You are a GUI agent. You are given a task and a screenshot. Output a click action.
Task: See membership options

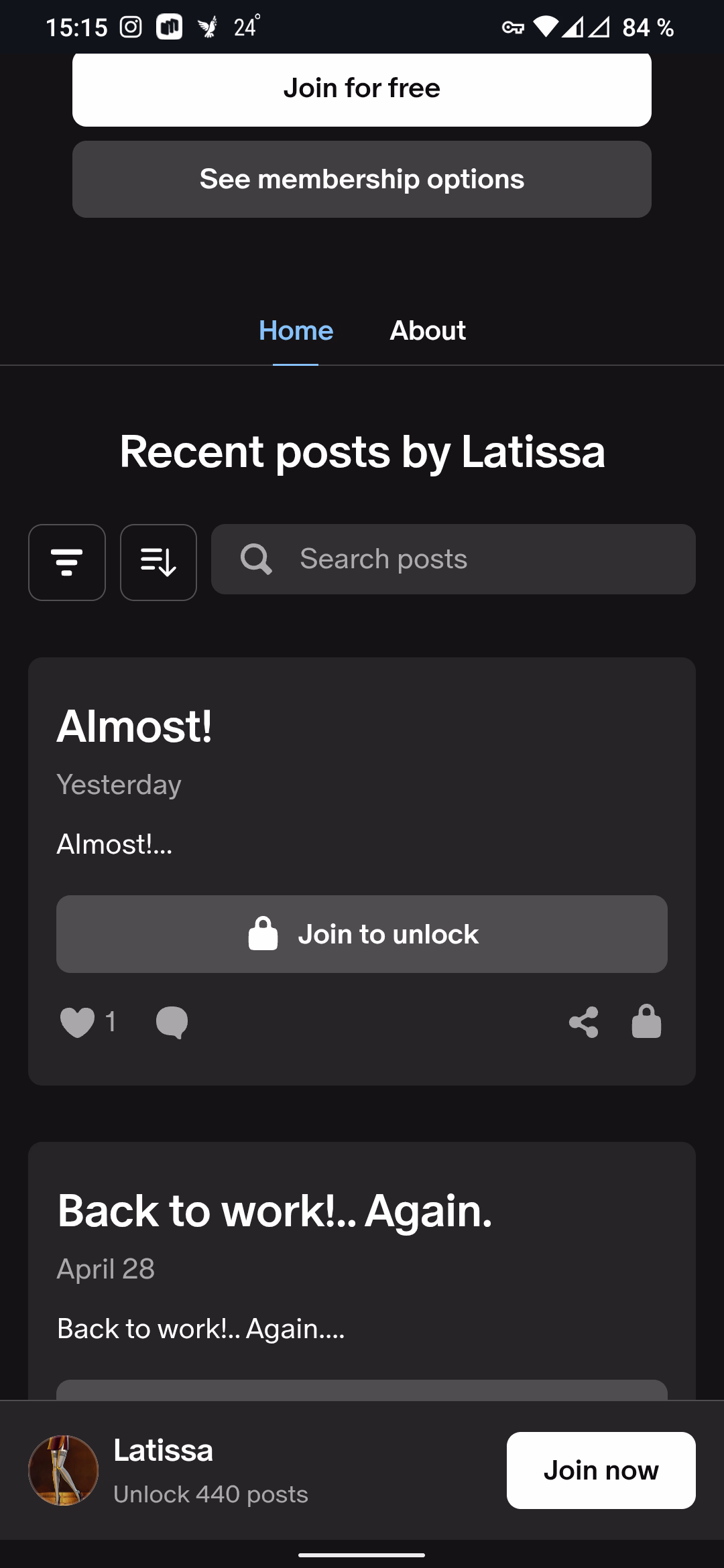362,179
